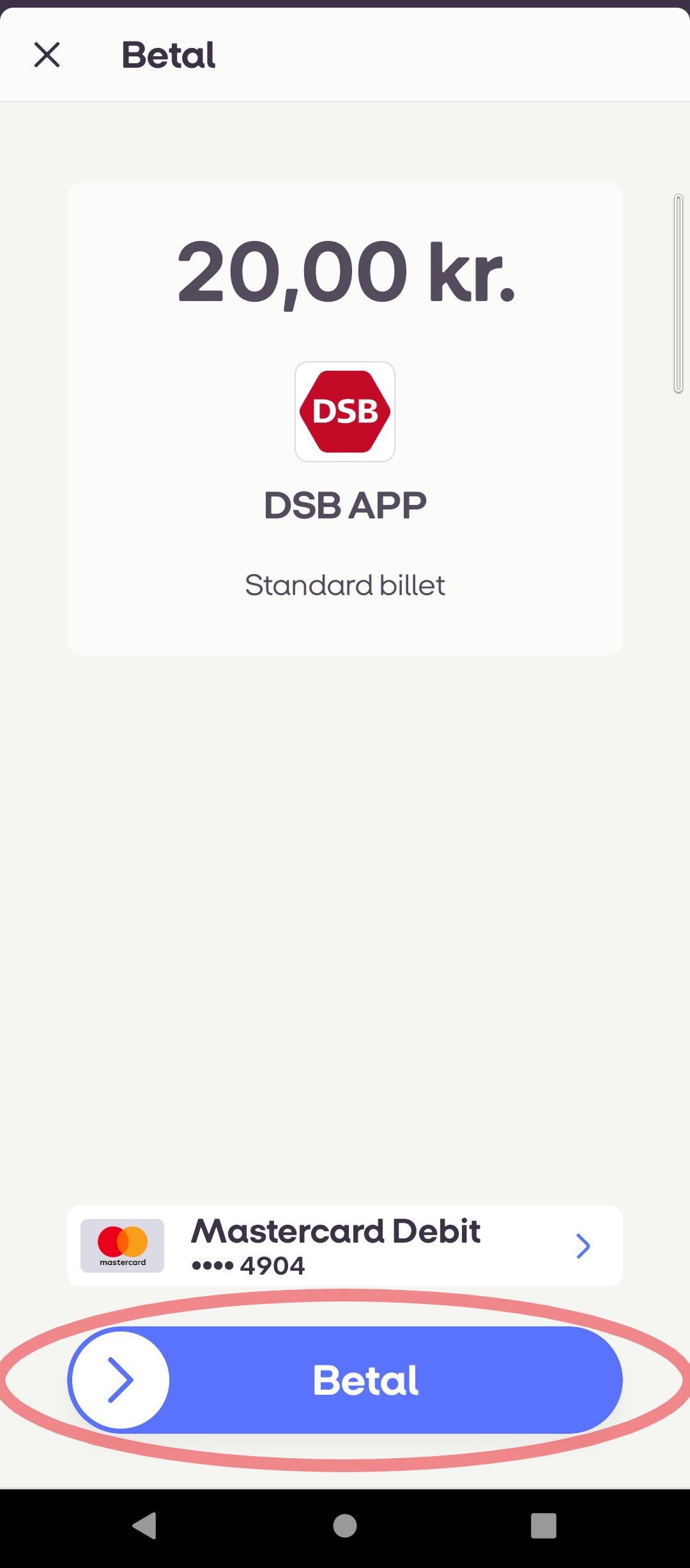Select the Mastercard Debit payment row

click(344, 1245)
